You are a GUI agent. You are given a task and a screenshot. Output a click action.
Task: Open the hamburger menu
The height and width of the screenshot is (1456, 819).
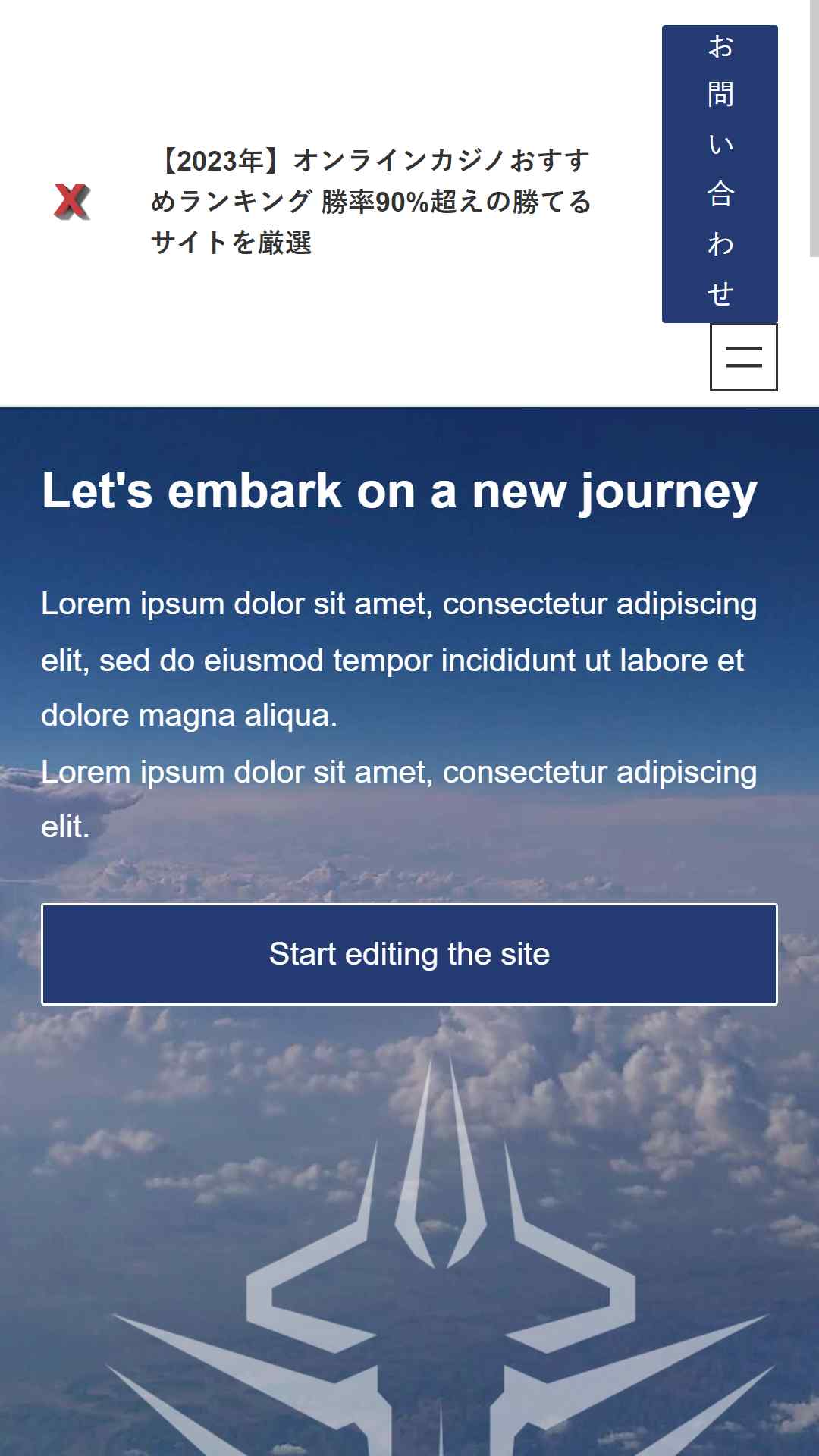pyautogui.click(x=743, y=357)
